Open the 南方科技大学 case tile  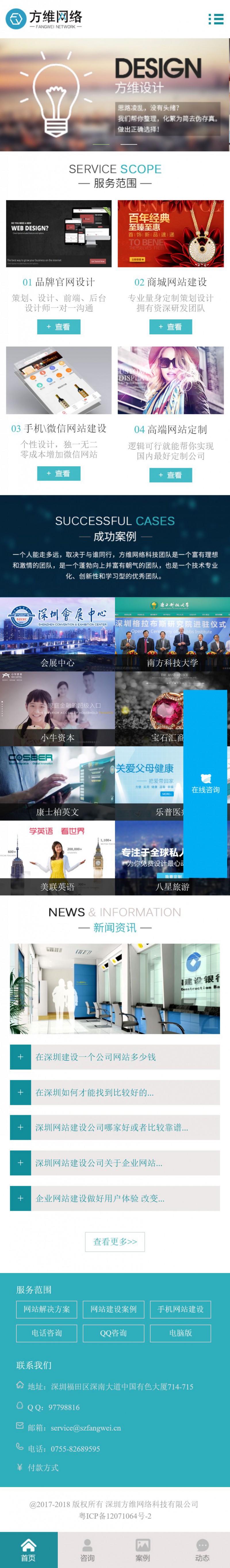click(172, 634)
